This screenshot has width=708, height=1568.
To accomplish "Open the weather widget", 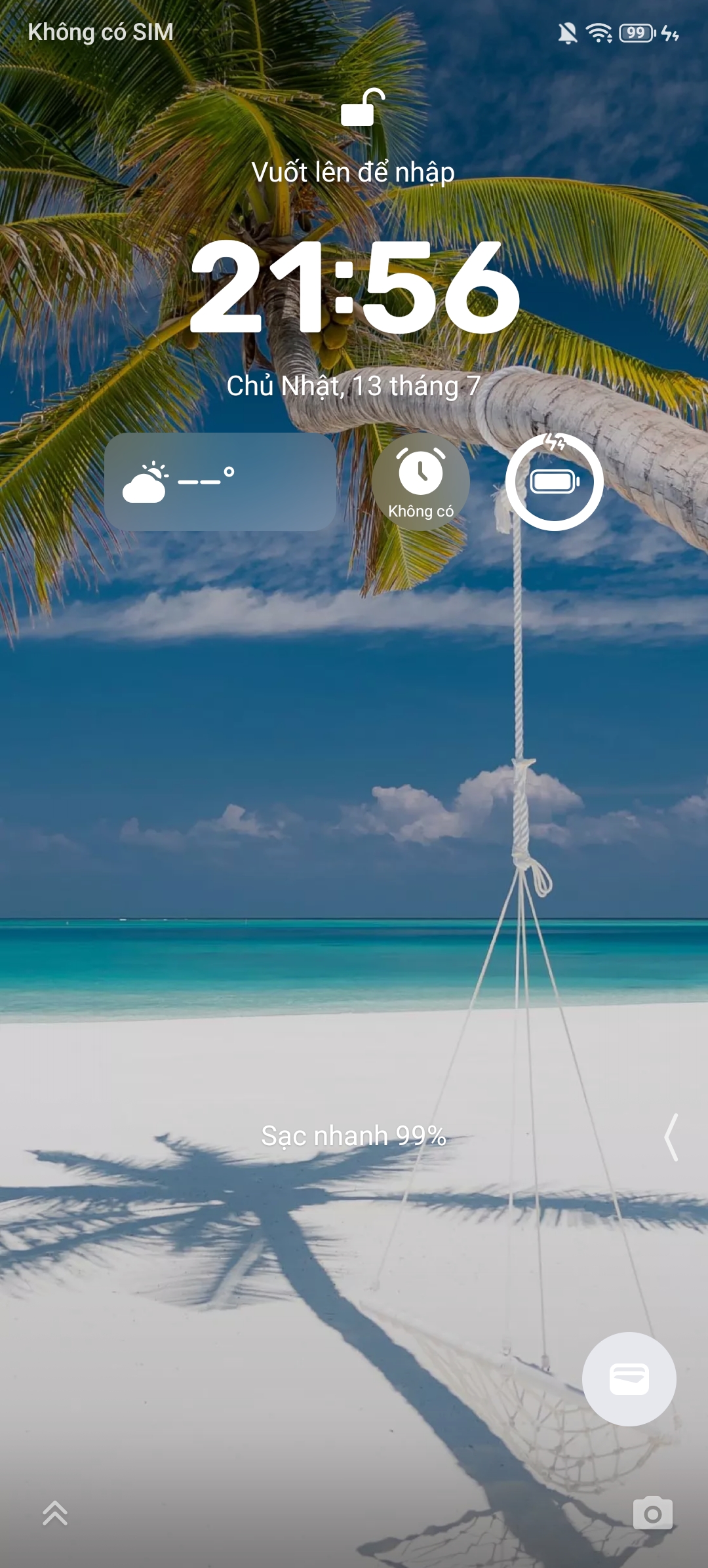I will click(x=220, y=482).
